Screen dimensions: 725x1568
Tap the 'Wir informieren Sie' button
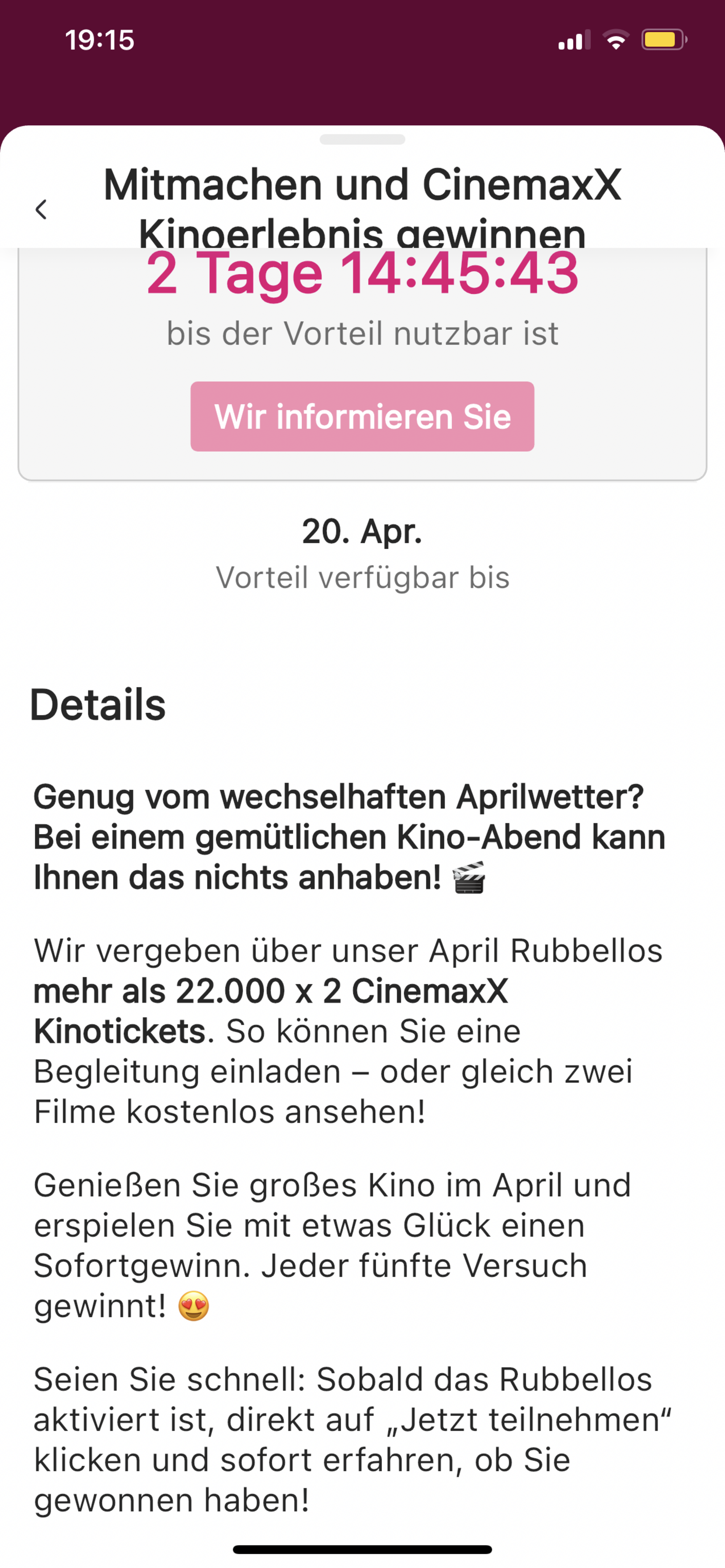coord(362,416)
